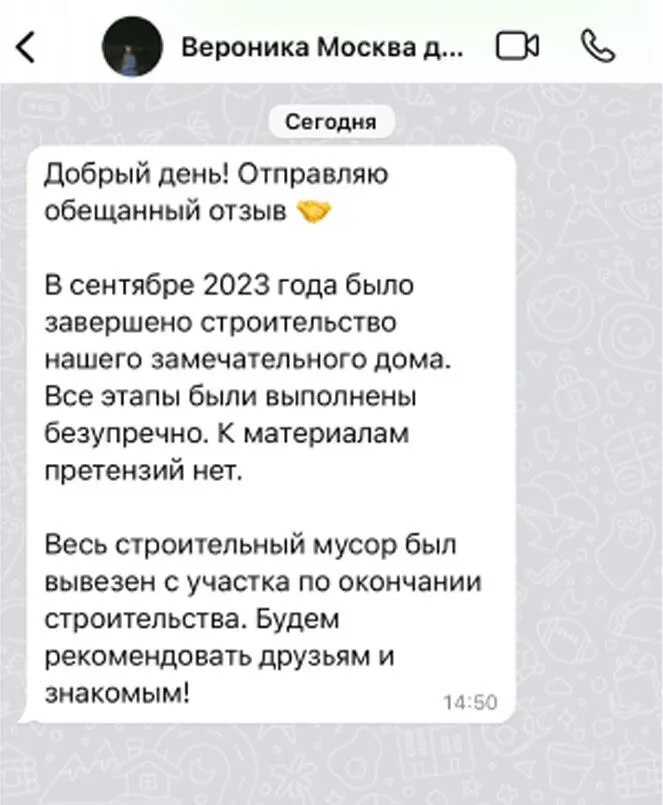Start a voice call with Вероника

tap(597, 47)
